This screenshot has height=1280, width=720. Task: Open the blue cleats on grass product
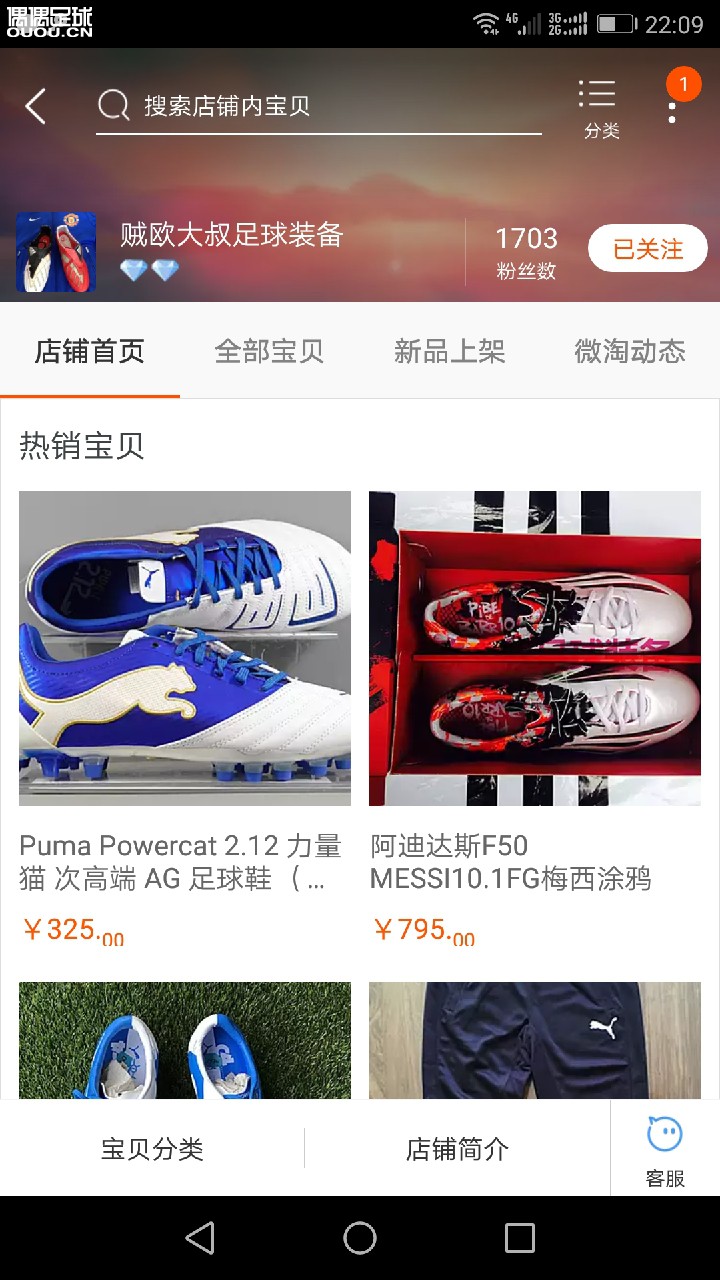pos(185,1040)
